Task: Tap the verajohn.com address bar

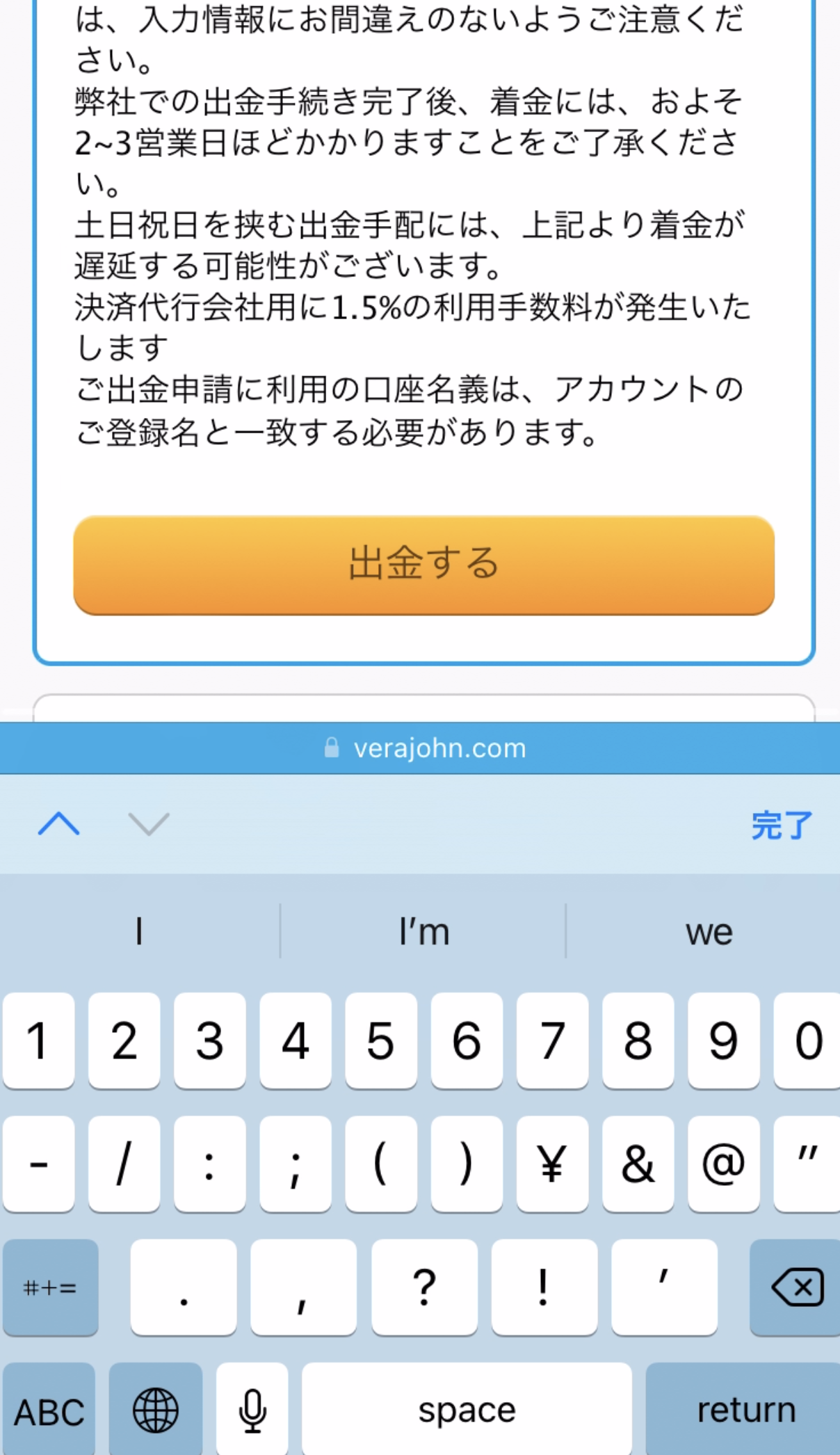Action: pyautogui.click(x=424, y=748)
